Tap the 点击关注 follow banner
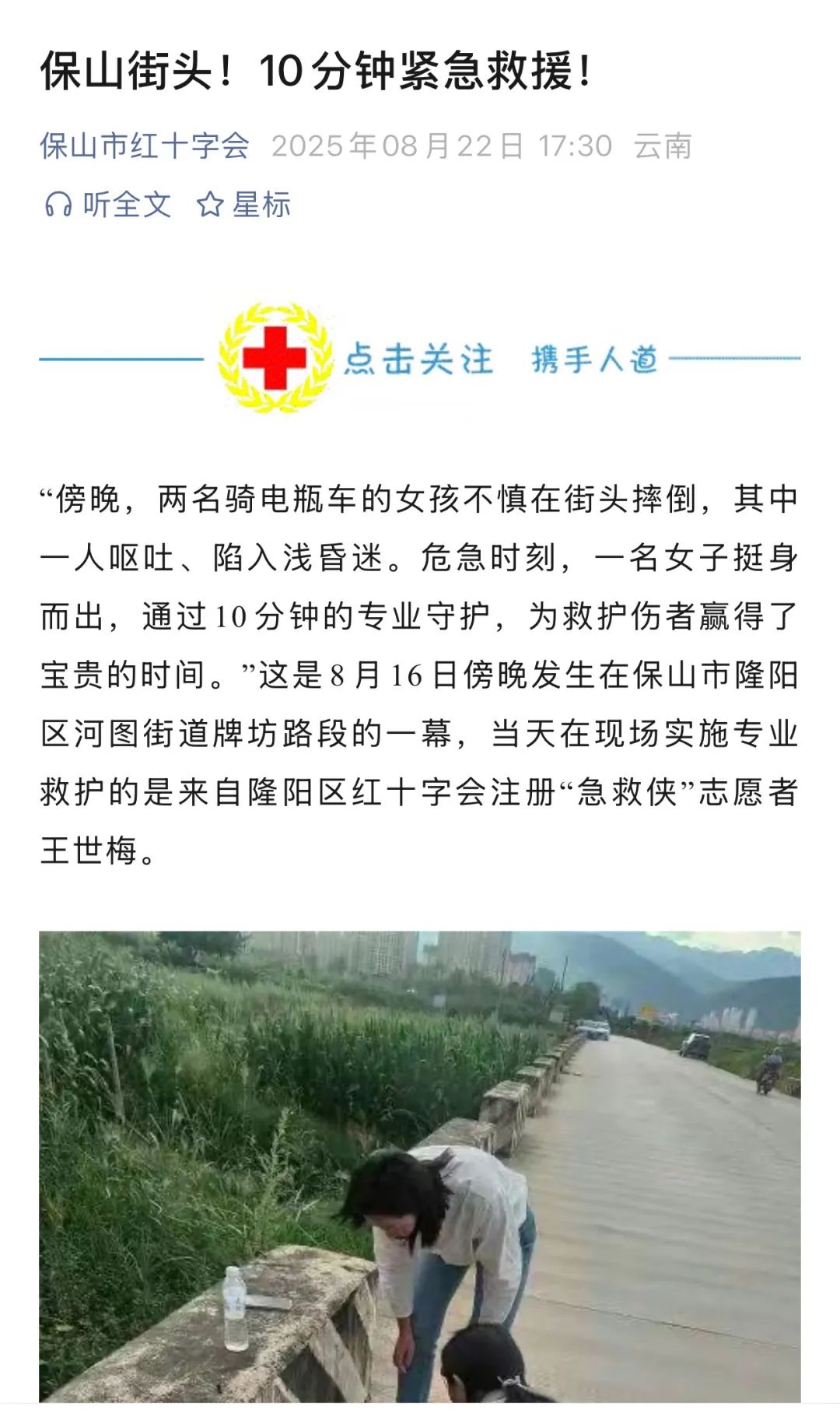The height and width of the screenshot is (1410, 840). click(419, 359)
